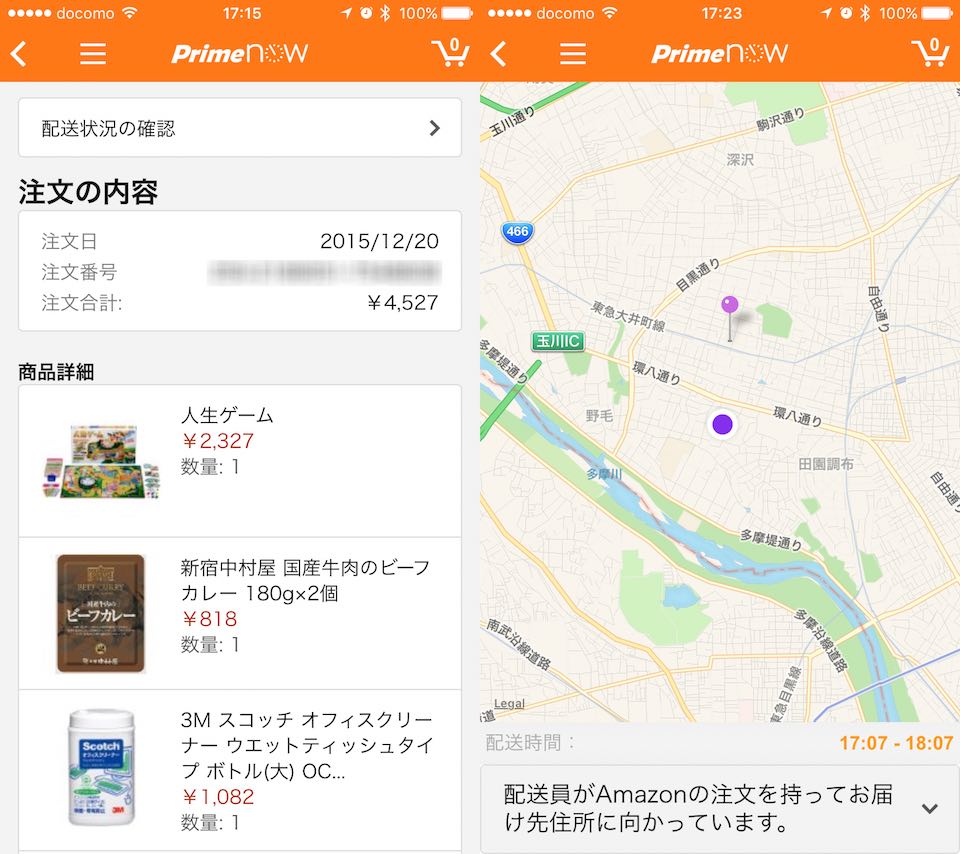Open the 3M スコッチ オフィスクリーナー item
The width and height of the screenshot is (960, 854).
(x=240, y=768)
